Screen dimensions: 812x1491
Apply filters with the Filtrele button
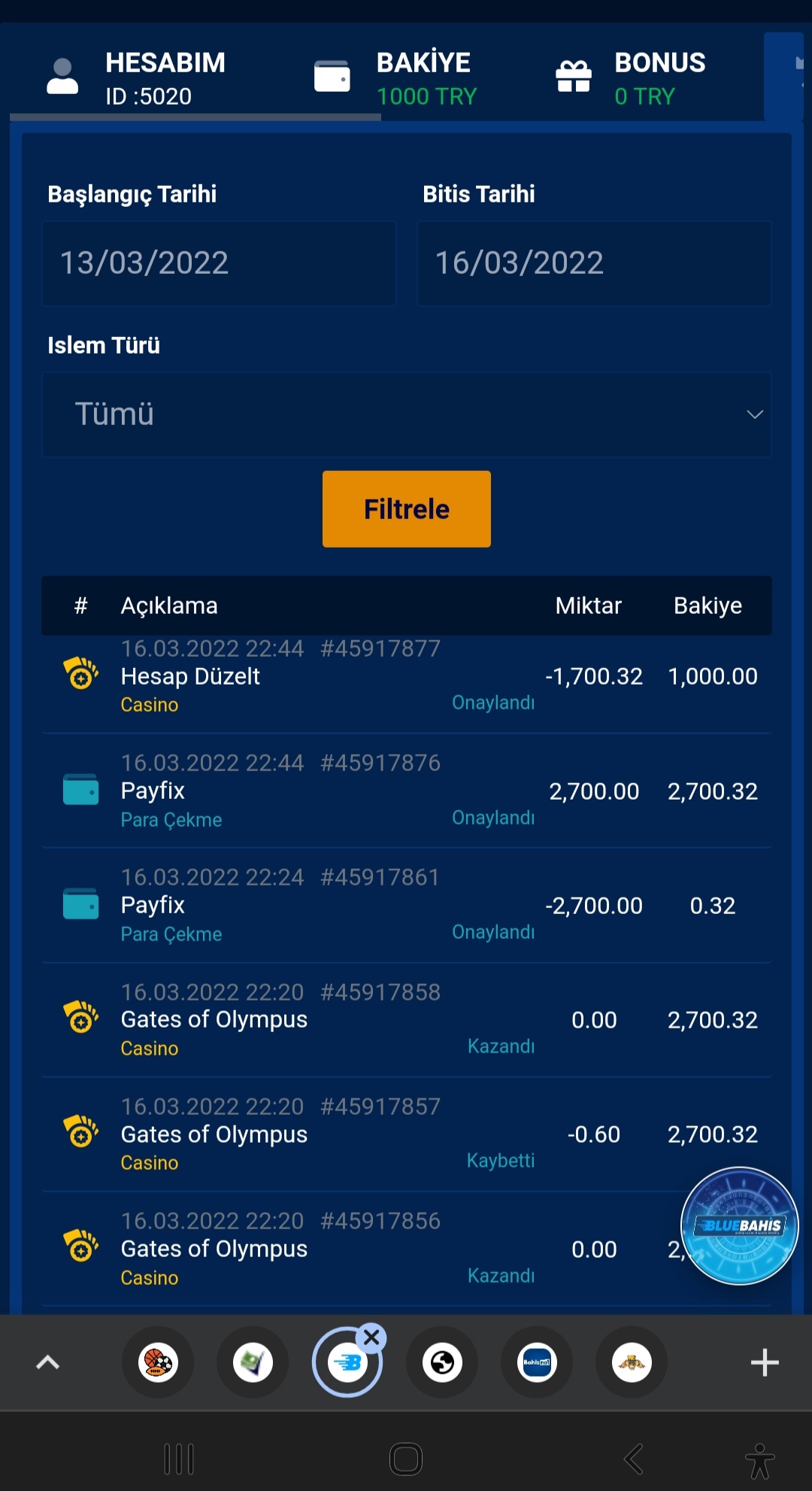[x=407, y=509]
